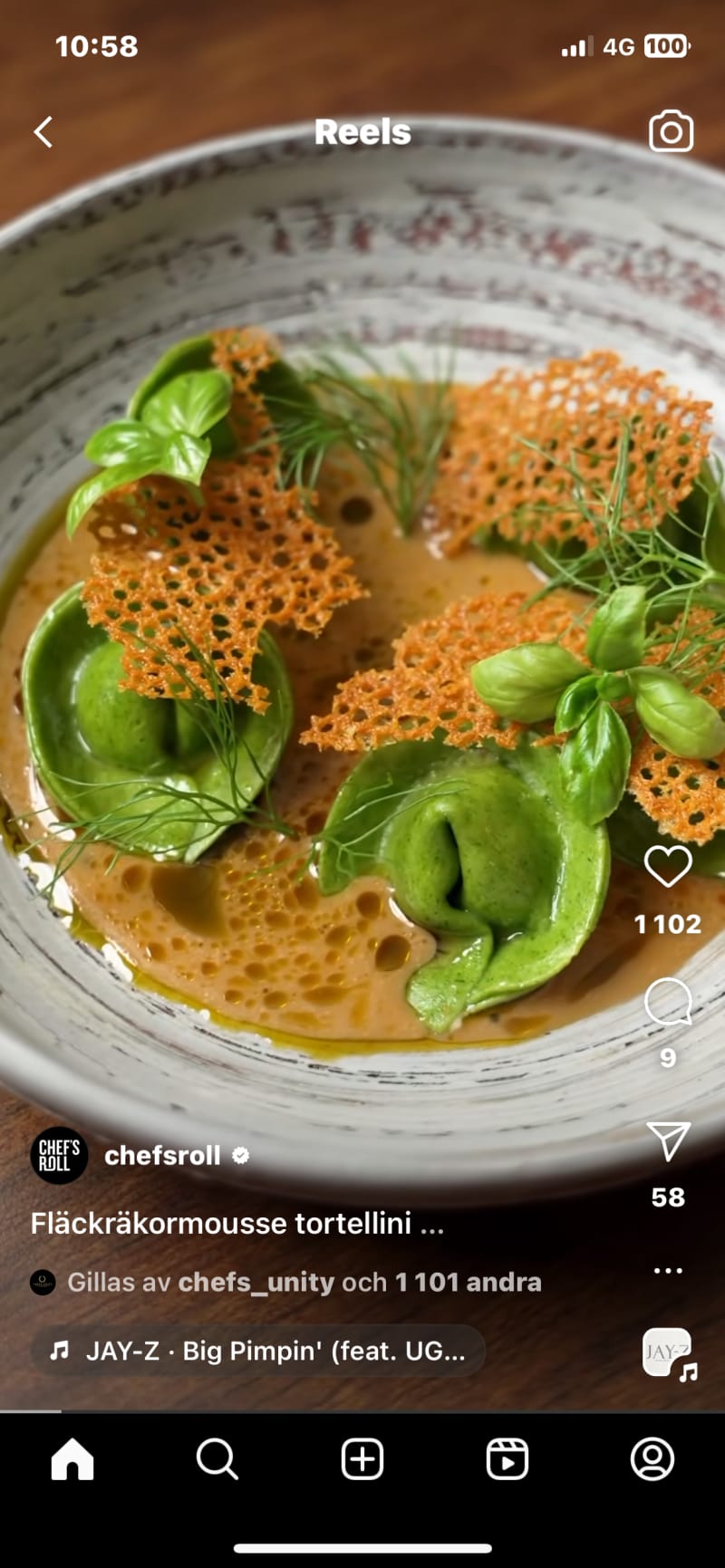This screenshot has width=725, height=1568.
Task: Expand the Fläckräkormousse tortellini caption
Action: [x=237, y=1224]
